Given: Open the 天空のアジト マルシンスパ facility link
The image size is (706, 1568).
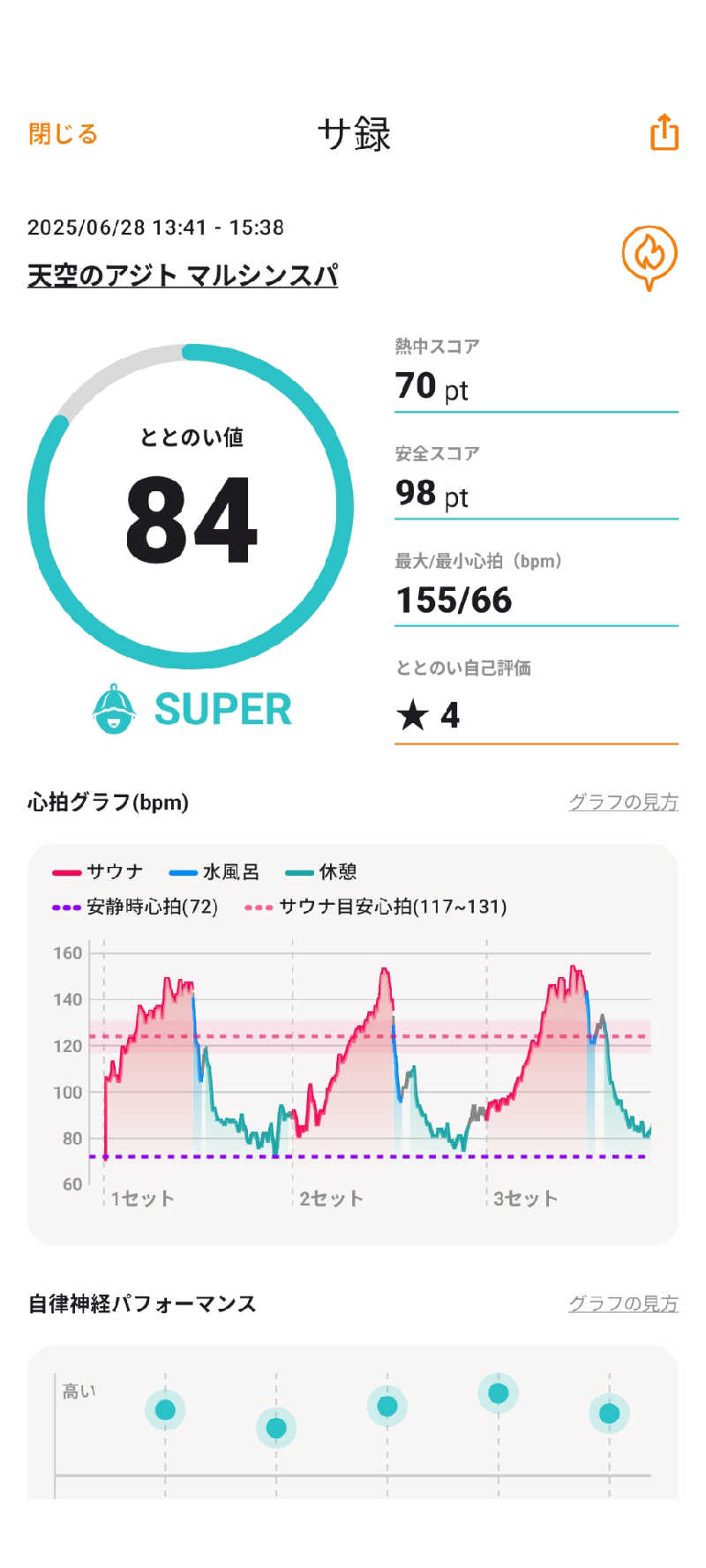Looking at the screenshot, I should (183, 276).
